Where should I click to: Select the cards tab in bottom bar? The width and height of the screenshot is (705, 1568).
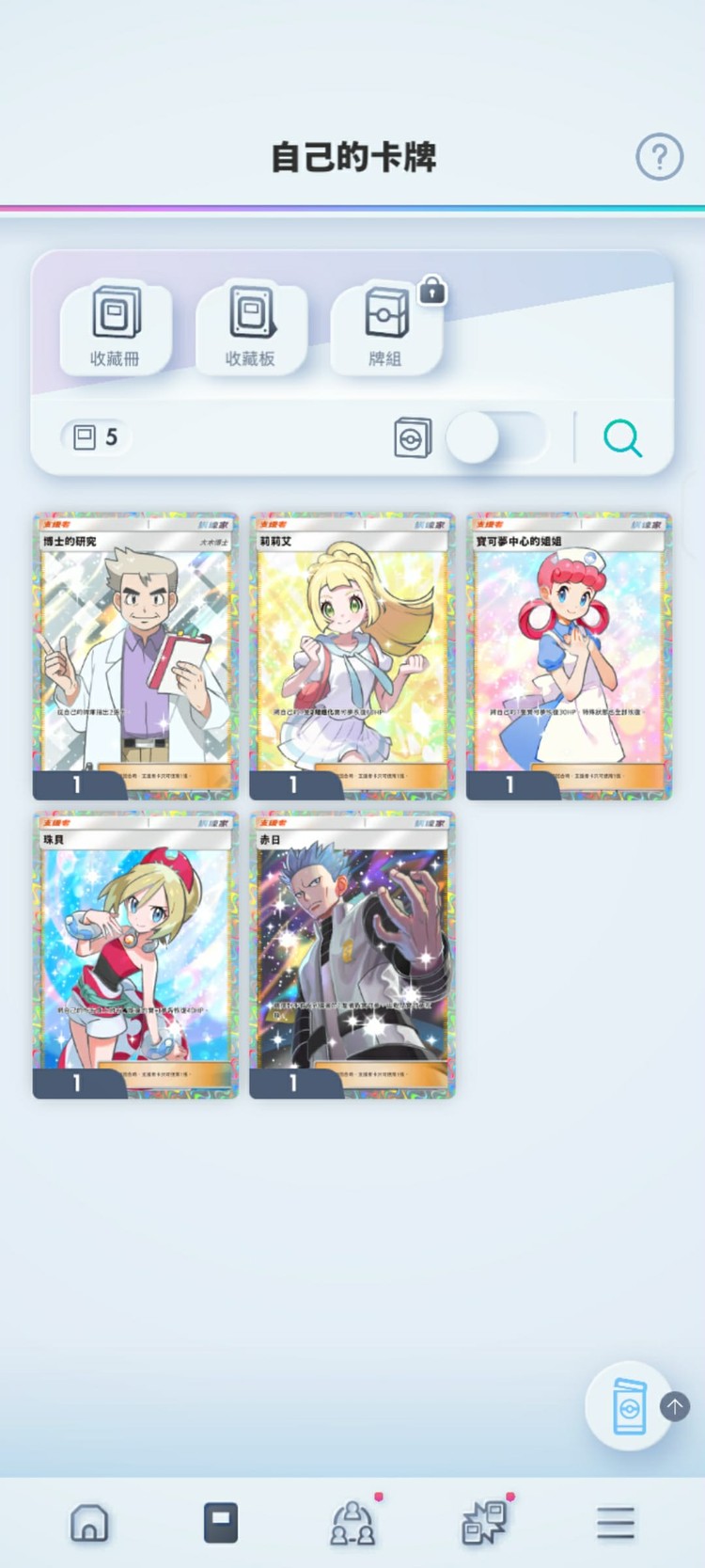(221, 1522)
